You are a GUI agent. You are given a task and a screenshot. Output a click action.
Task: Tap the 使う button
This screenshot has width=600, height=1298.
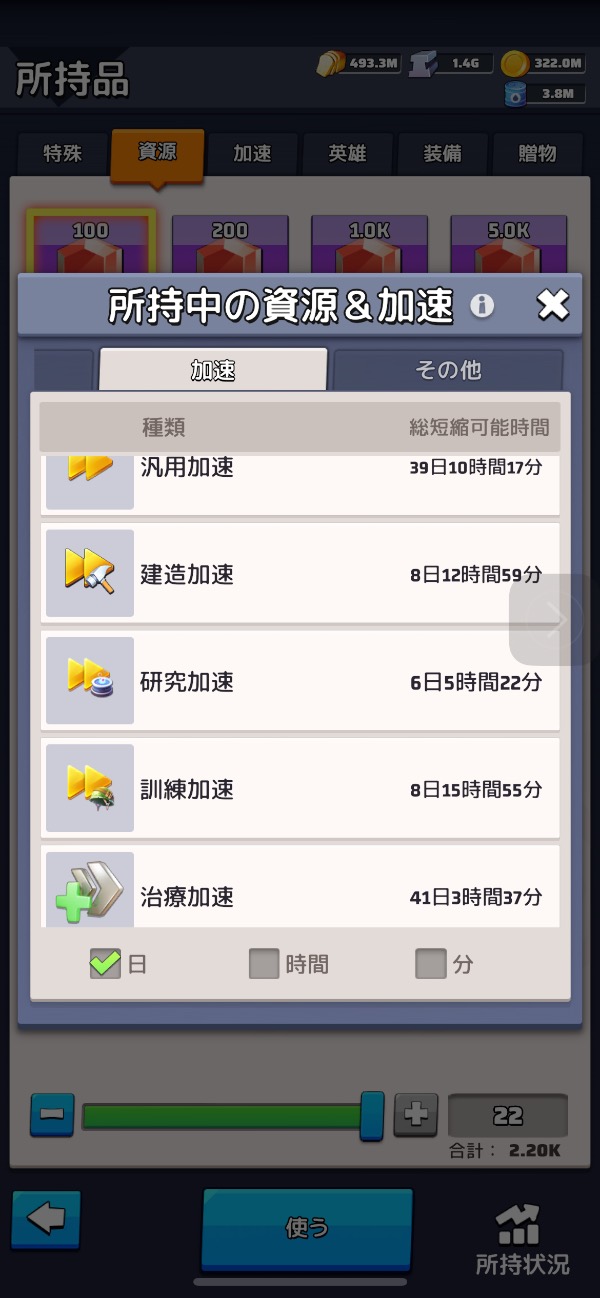307,1228
